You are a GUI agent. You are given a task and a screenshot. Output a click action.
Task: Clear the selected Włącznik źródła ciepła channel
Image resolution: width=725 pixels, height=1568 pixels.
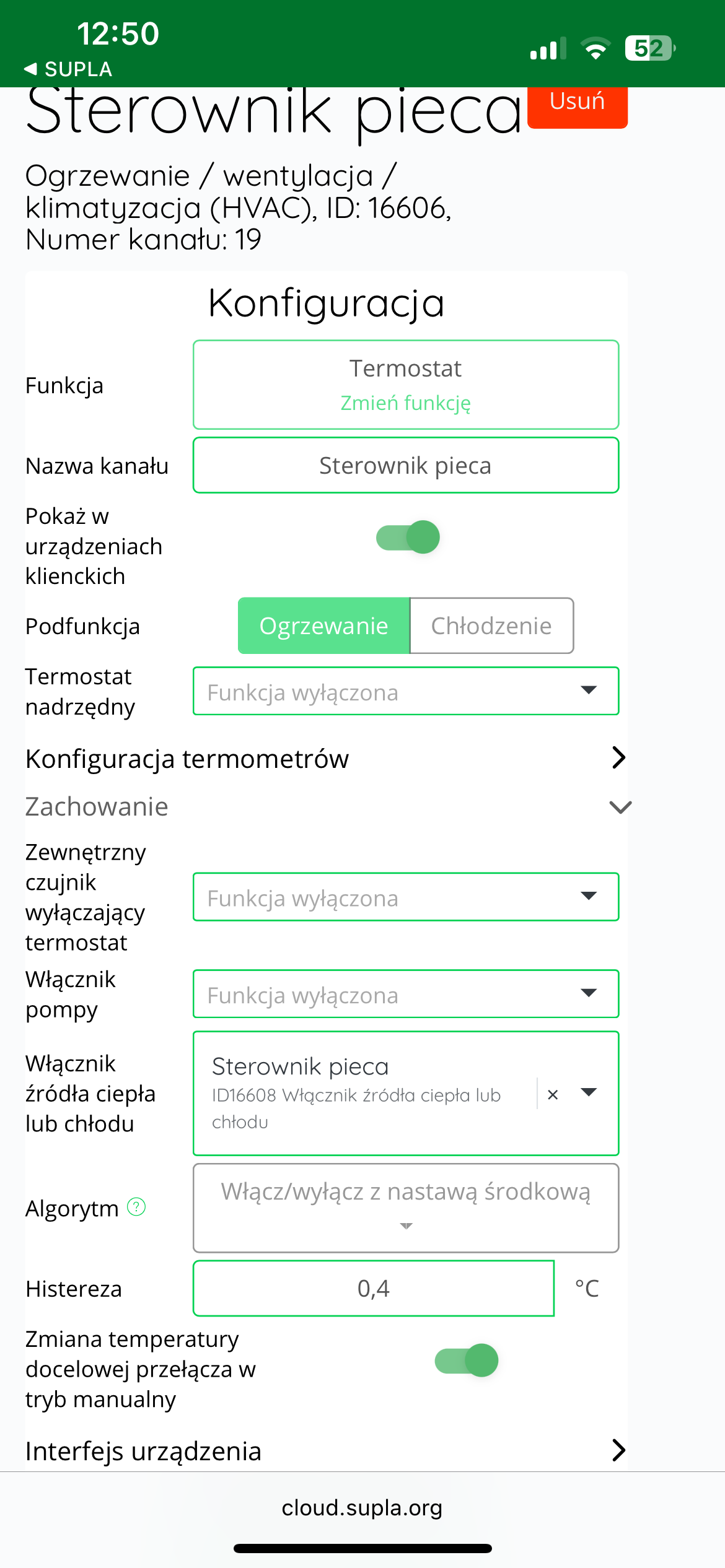click(553, 1095)
